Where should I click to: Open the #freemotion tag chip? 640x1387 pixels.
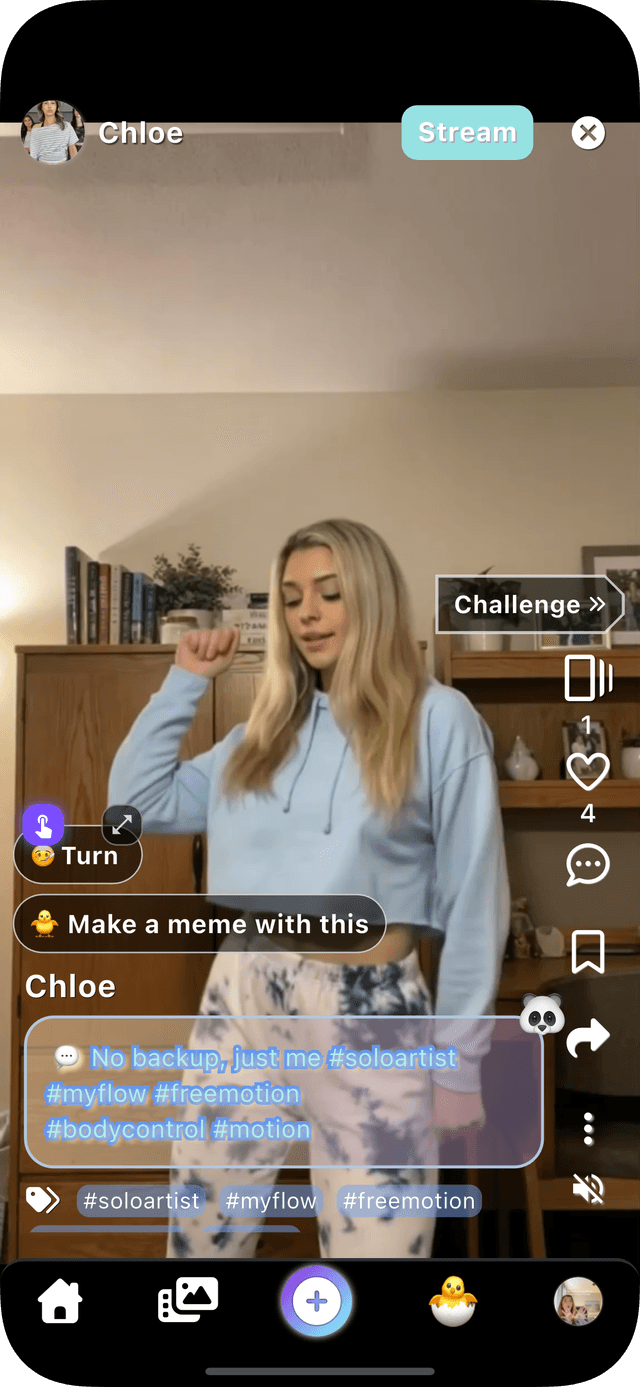[x=409, y=1201]
